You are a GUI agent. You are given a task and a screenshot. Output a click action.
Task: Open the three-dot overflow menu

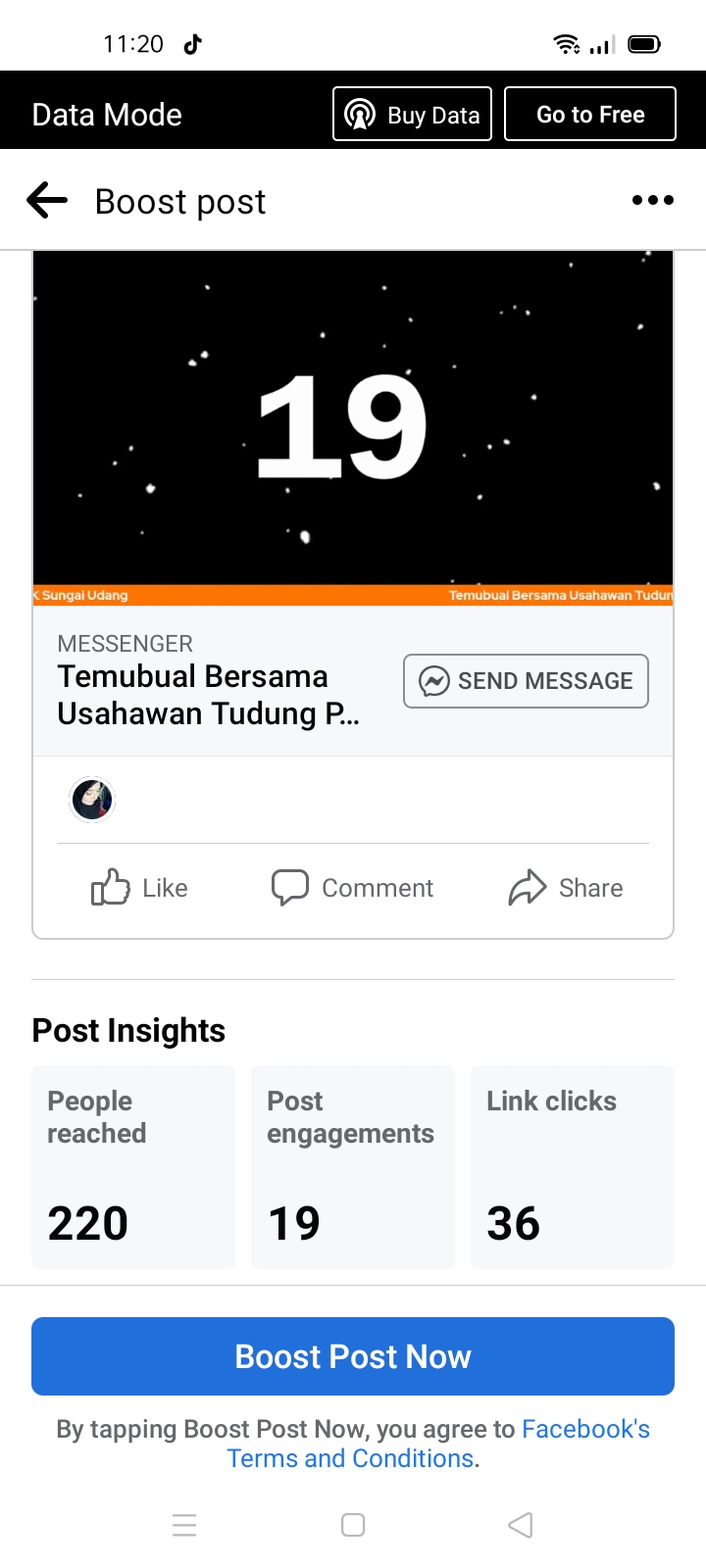pos(653,200)
